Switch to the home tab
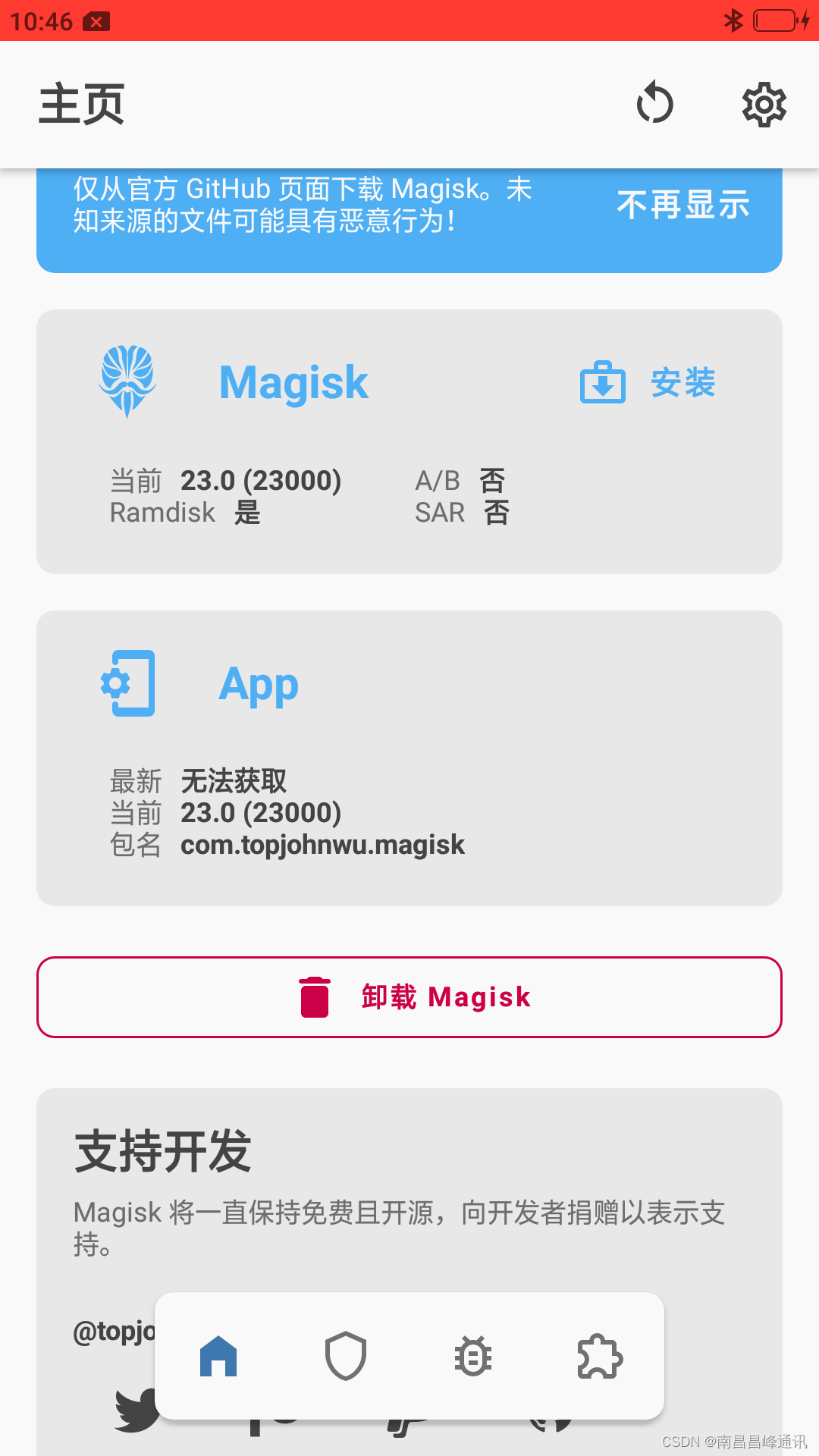 [218, 1356]
